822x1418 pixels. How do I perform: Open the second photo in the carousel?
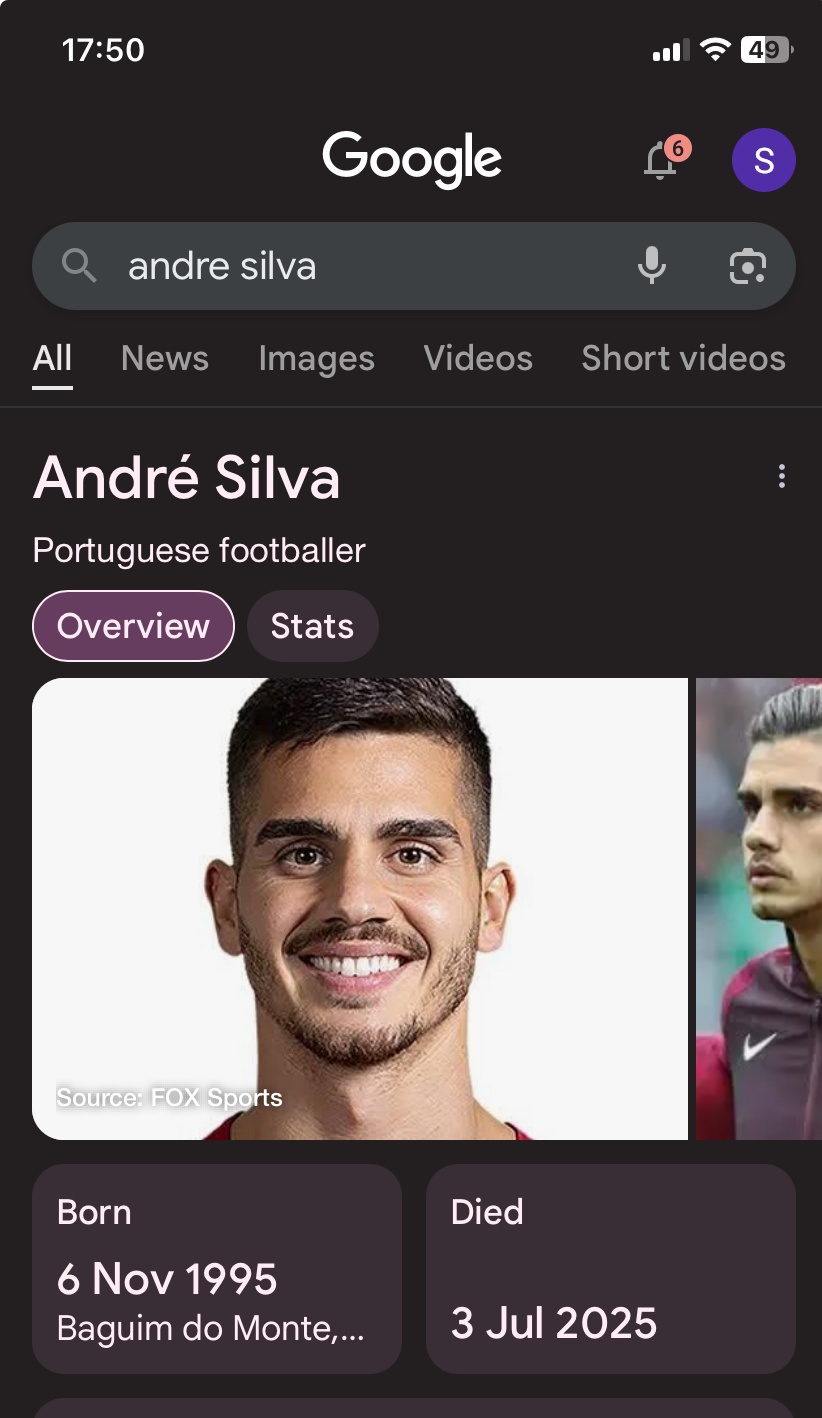[x=760, y=908]
